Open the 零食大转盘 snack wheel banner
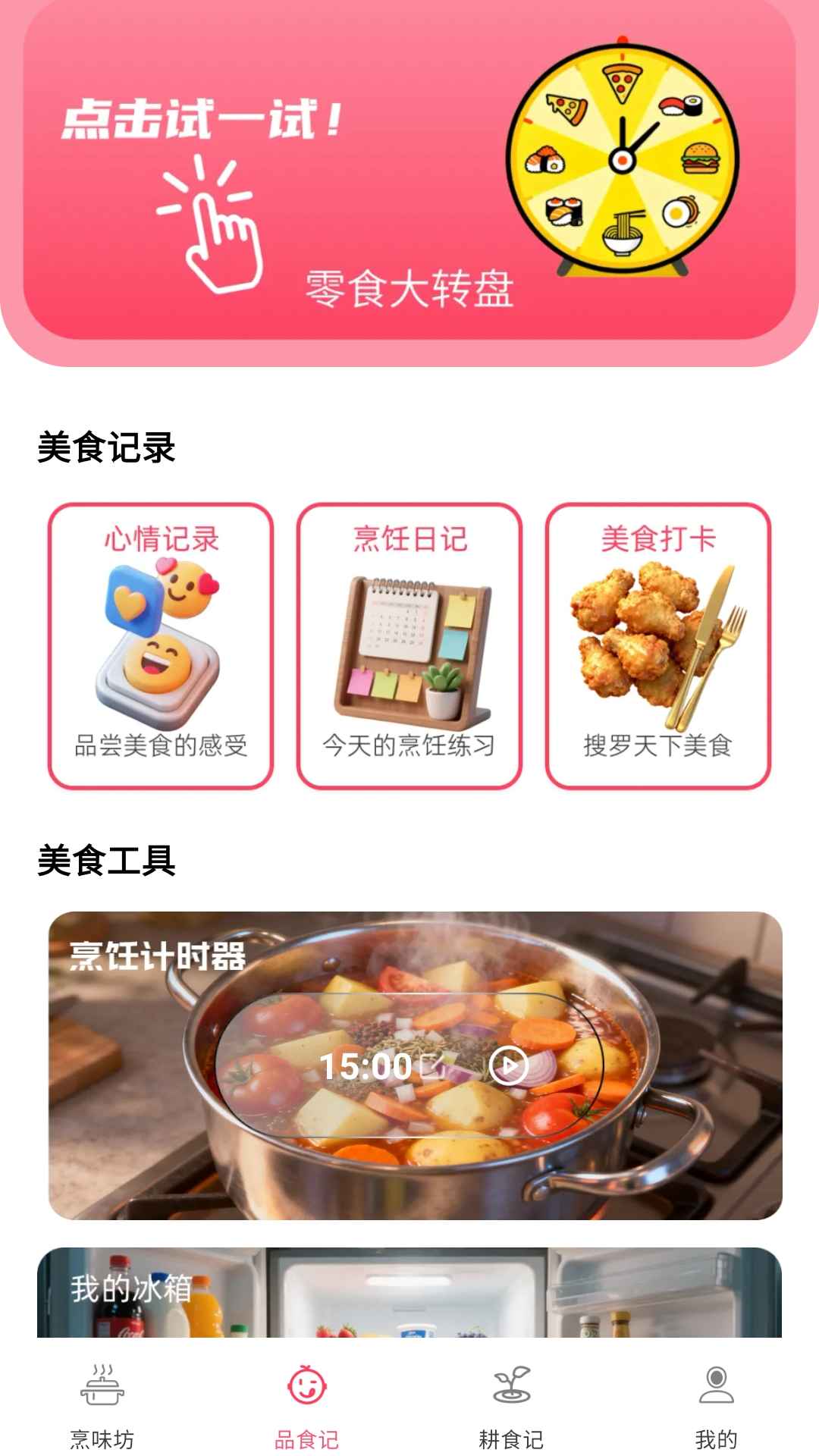819x1456 pixels. pyautogui.click(x=409, y=174)
